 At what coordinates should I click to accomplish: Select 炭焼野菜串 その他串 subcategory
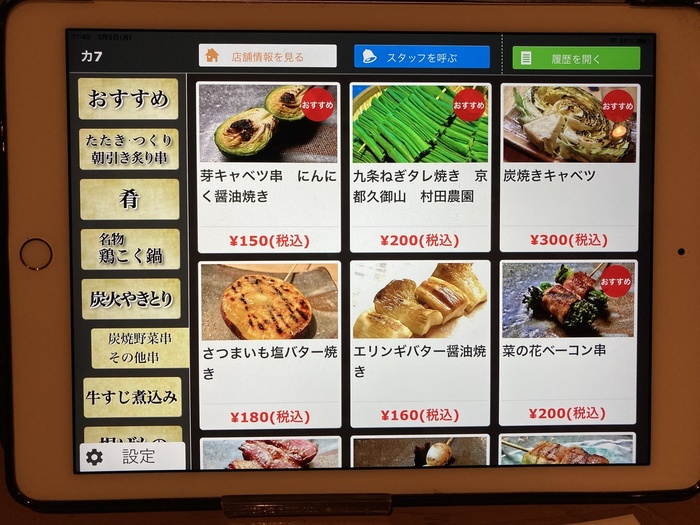139,348
